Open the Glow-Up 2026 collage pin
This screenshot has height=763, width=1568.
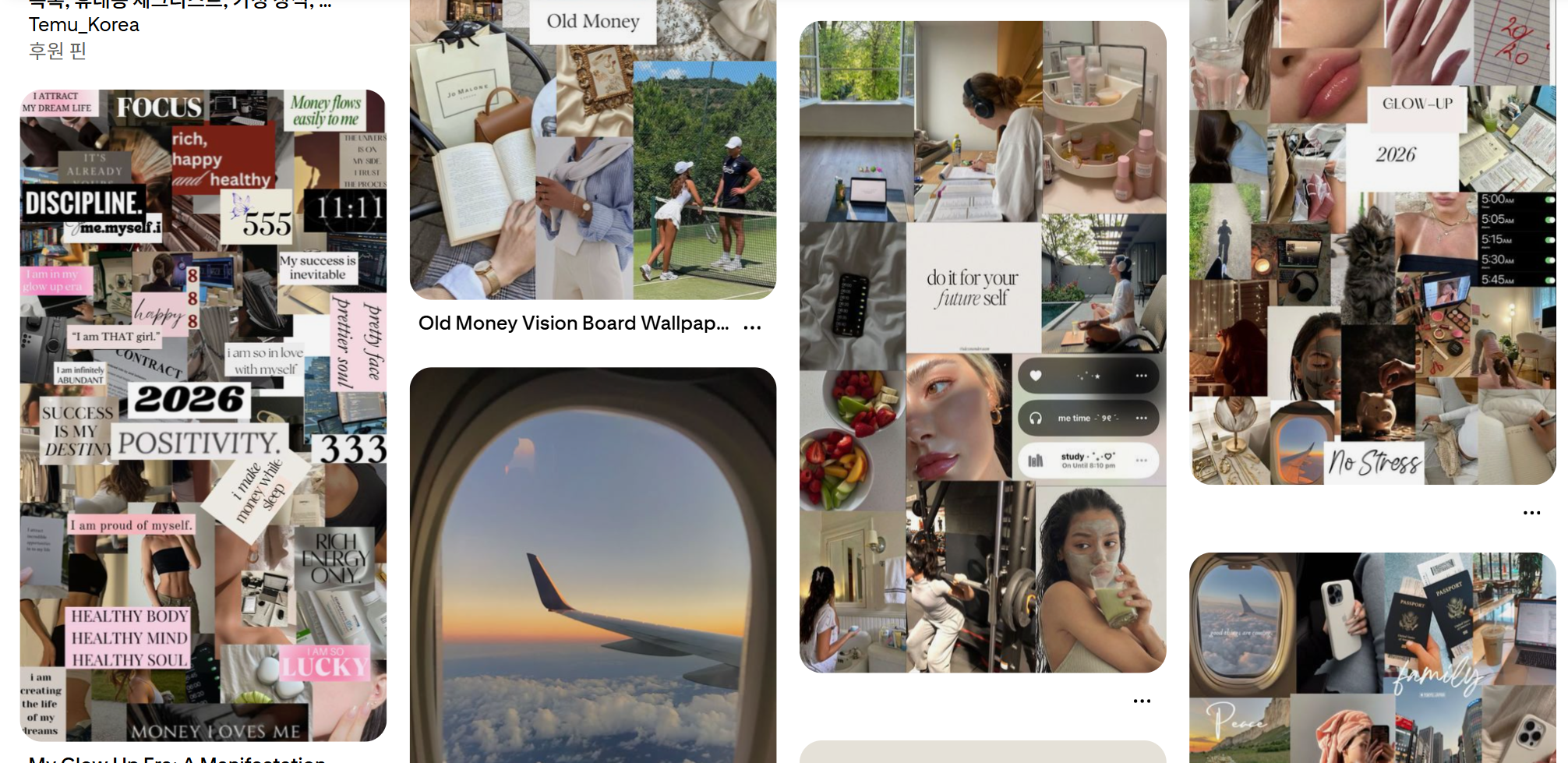pyautogui.click(x=1372, y=242)
